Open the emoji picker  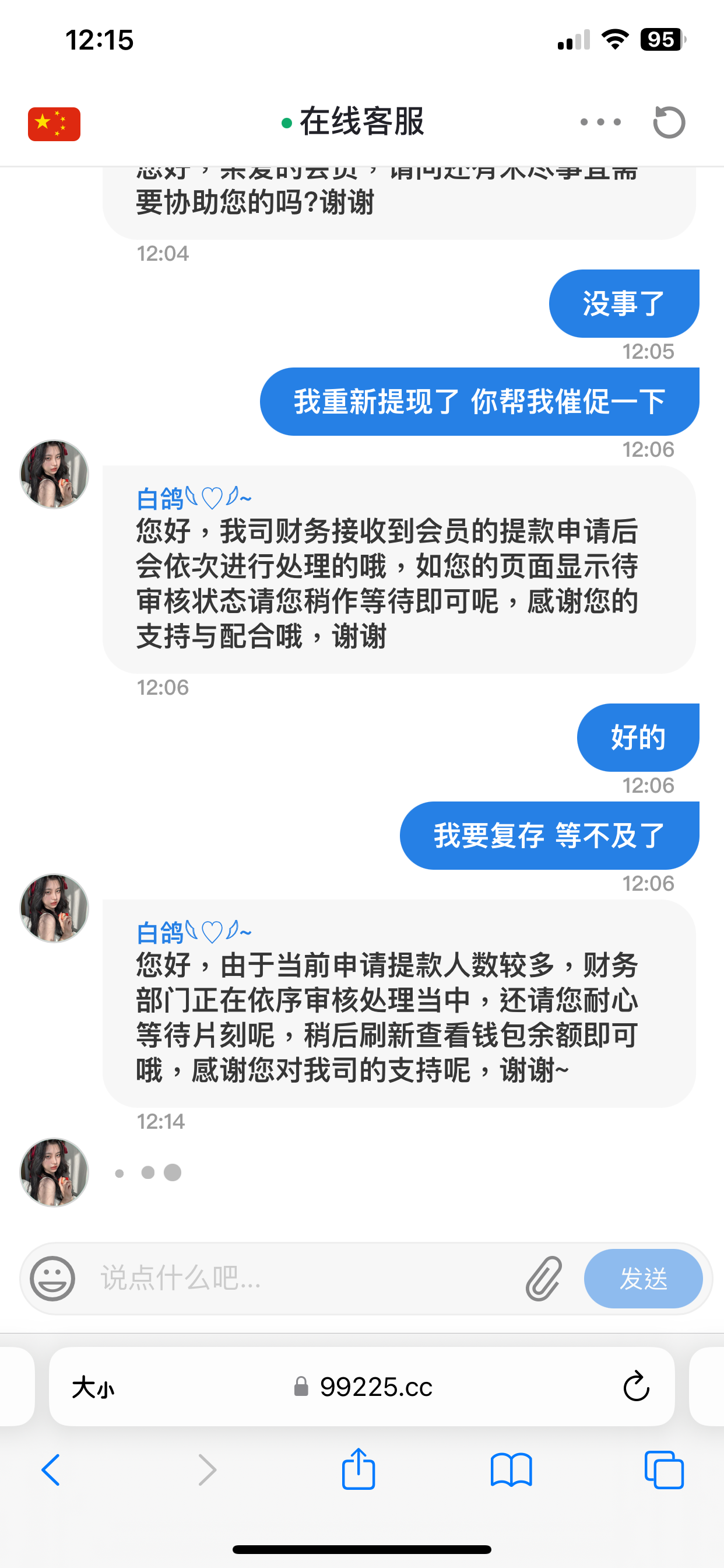click(53, 1278)
